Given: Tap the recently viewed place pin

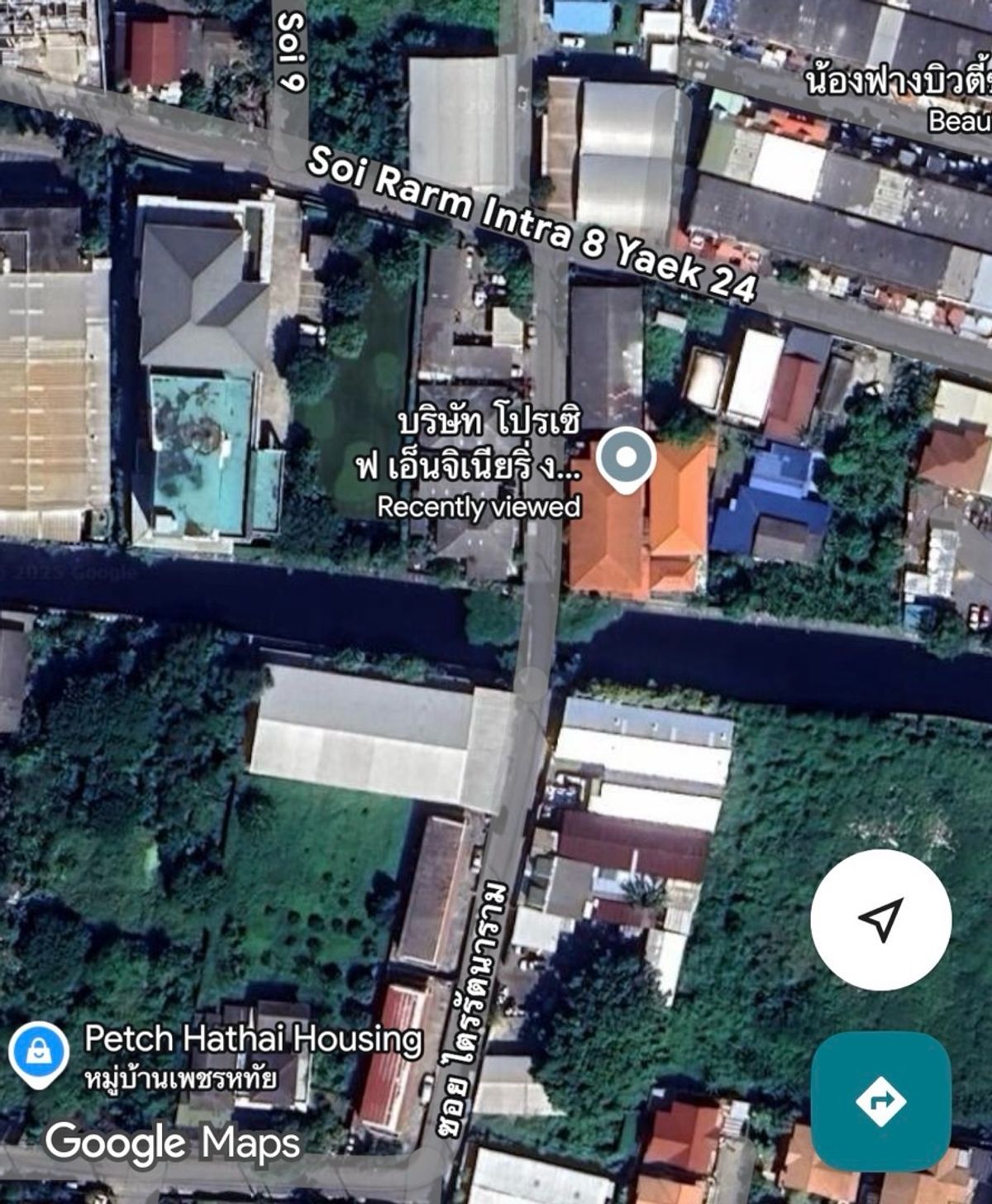Looking at the screenshot, I should point(627,459).
